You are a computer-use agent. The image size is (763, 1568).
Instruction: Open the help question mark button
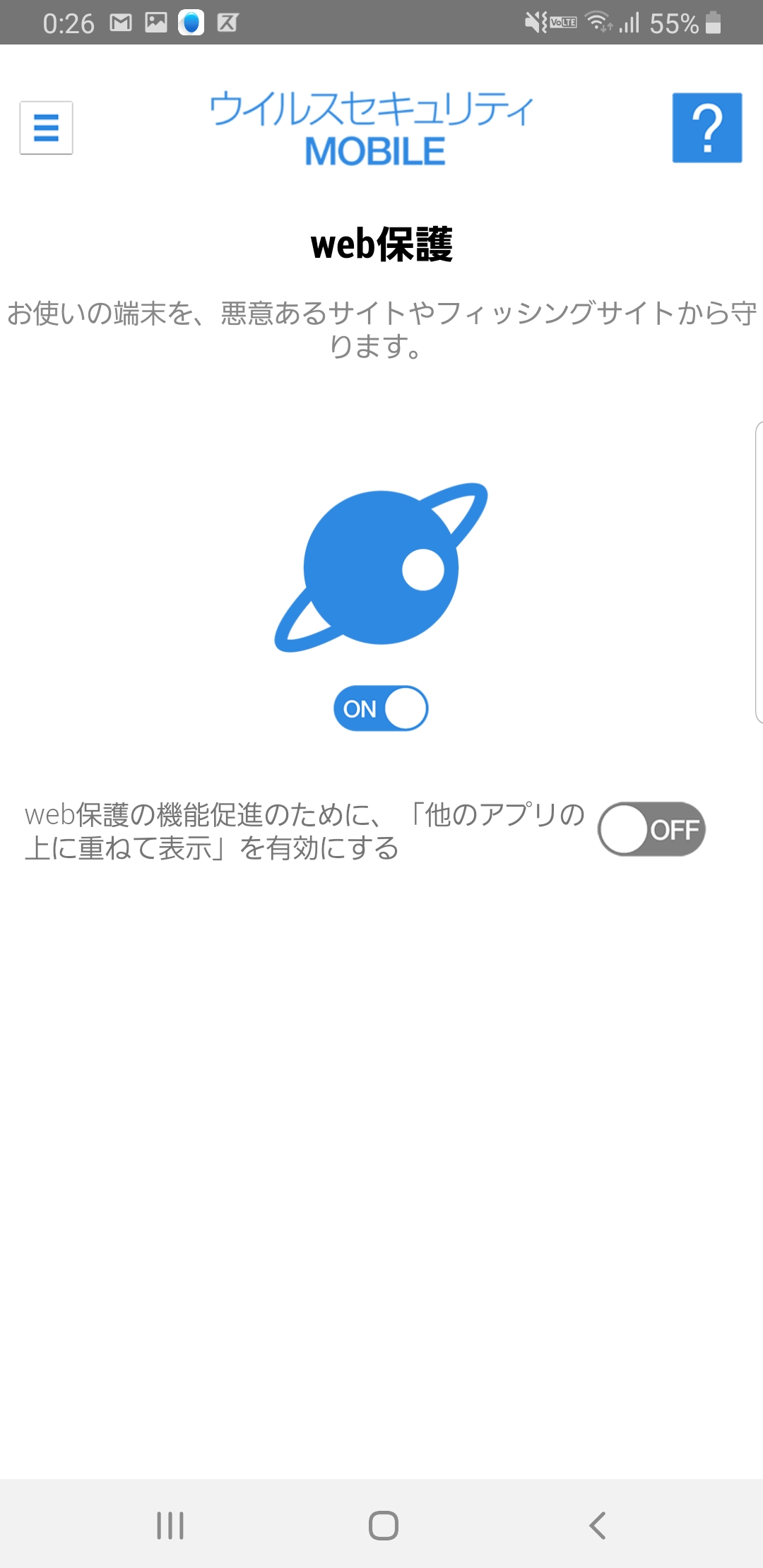coord(707,128)
